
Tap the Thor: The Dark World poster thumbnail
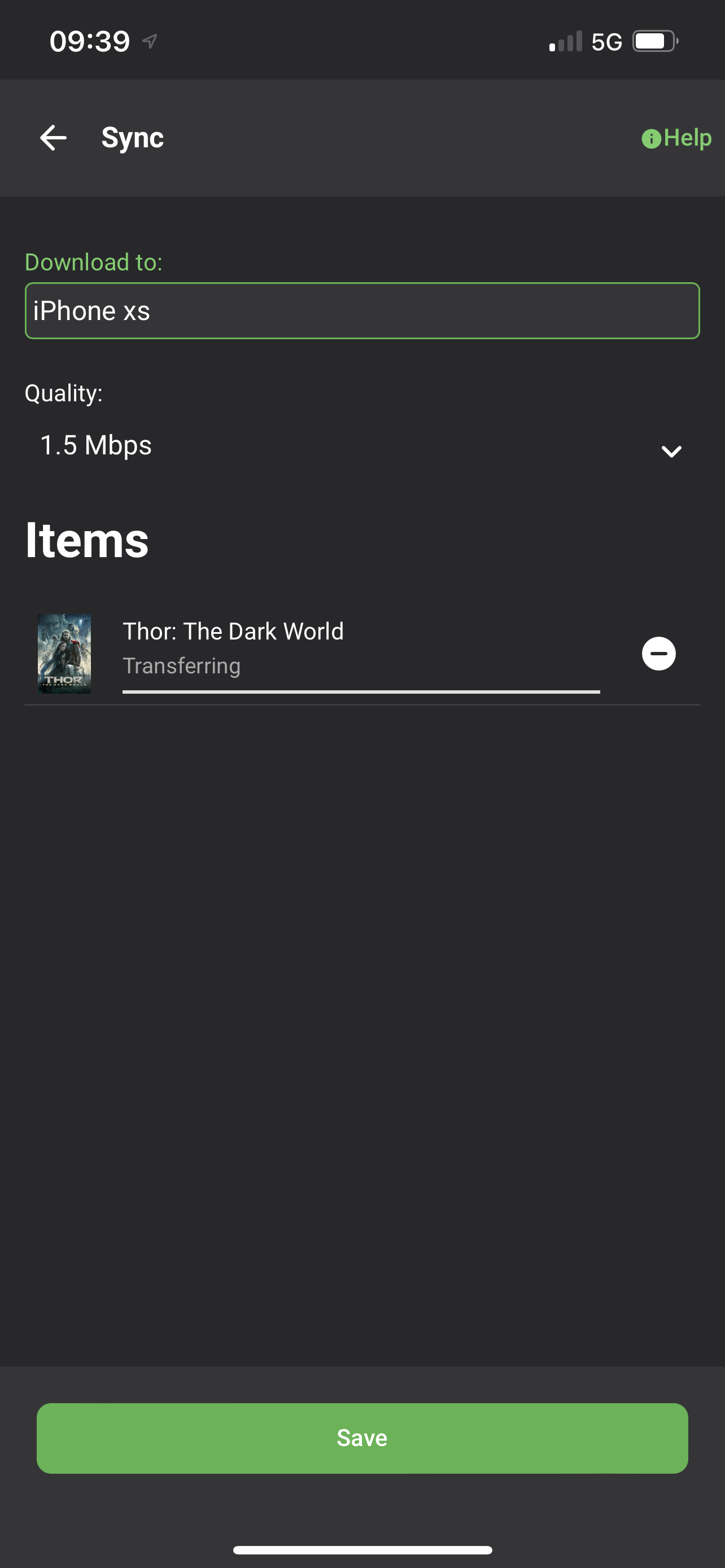click(64, 653)
